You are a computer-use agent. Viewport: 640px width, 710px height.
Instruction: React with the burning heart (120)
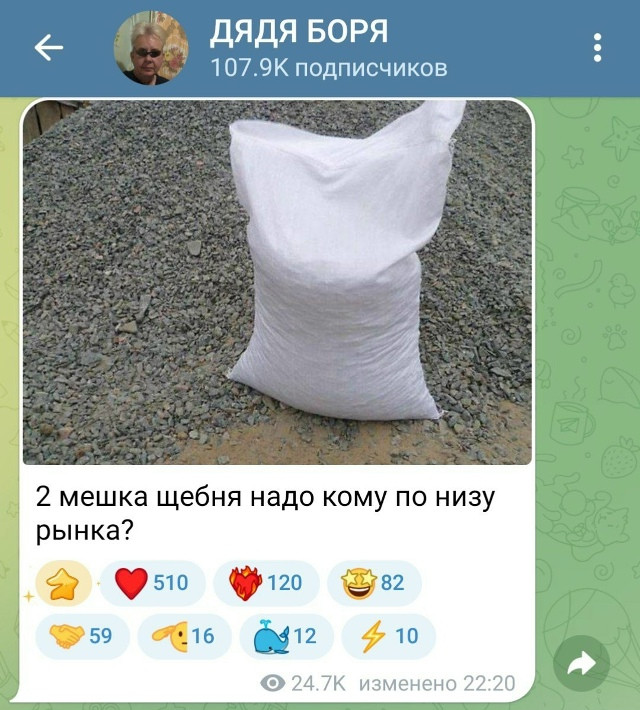click(x=266, y=583)
